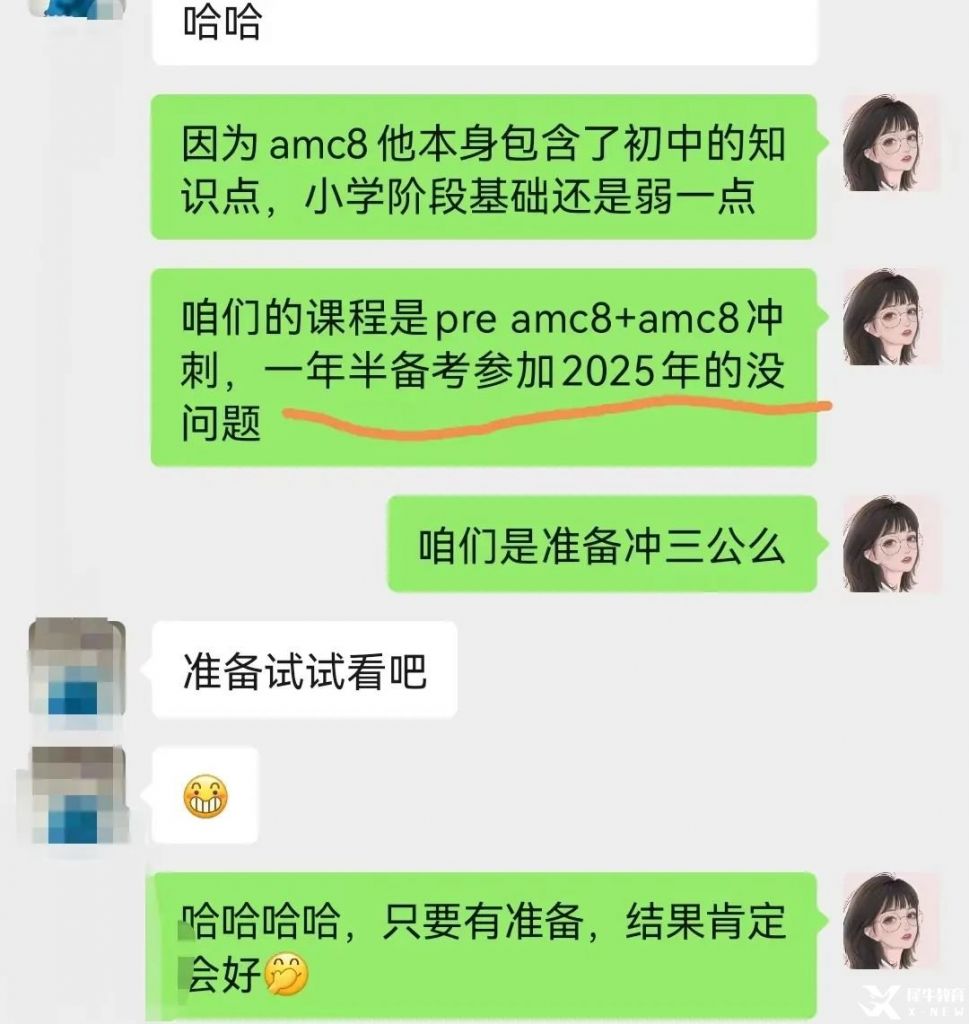Tap the avatar next to the pre amc8 课程 message
The width and height of the screenshot is (969, 1024).
point(891,317)
